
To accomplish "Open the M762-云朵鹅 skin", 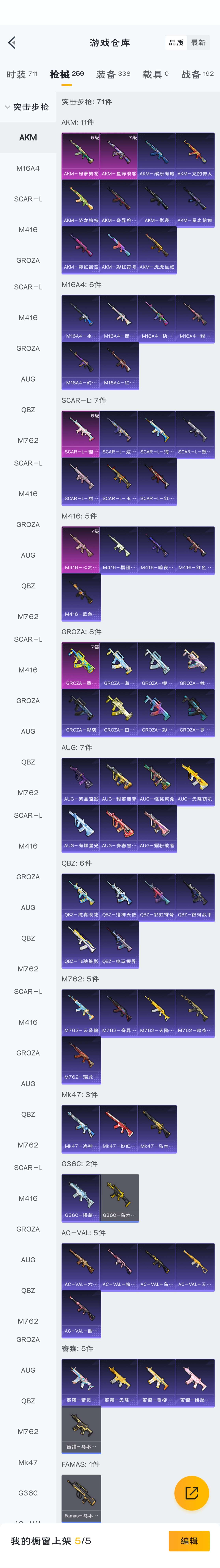I will [x=80, y=1012].
